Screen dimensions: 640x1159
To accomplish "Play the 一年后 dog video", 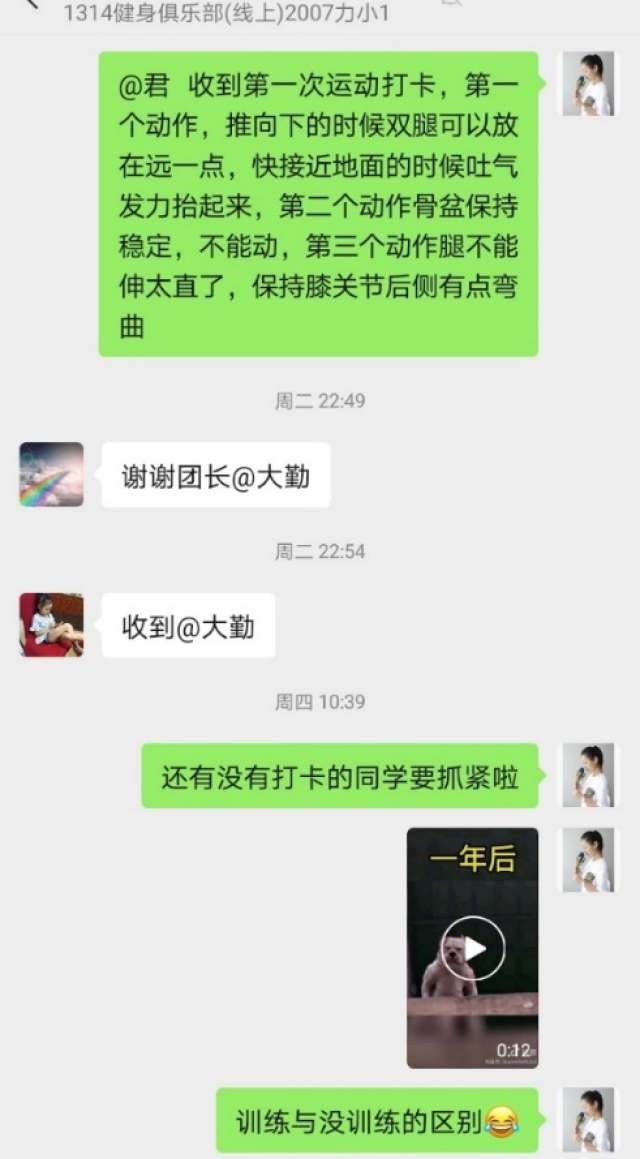I will 472,948.
